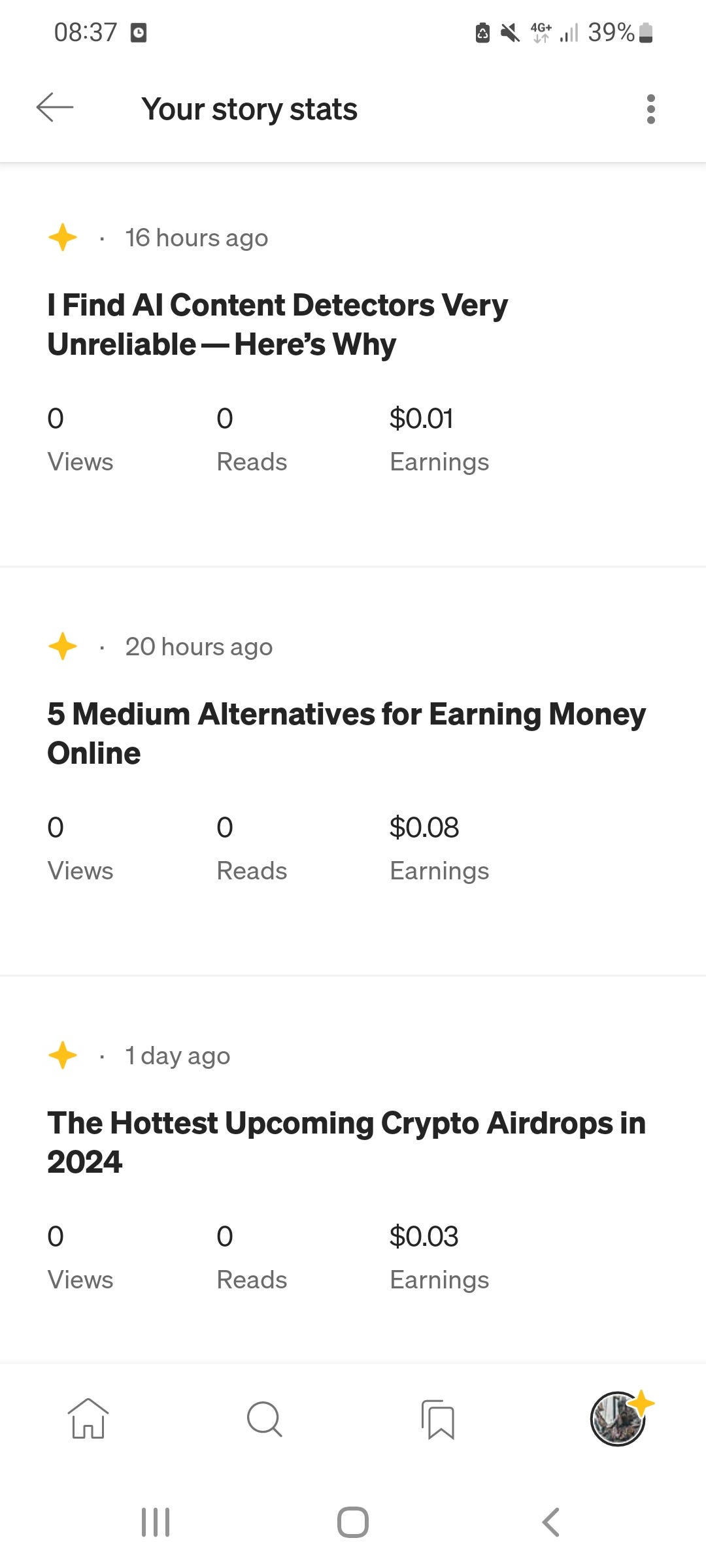Open the three-dot overflow menu
Viewport: 706px width, 1568px height.
650,109
